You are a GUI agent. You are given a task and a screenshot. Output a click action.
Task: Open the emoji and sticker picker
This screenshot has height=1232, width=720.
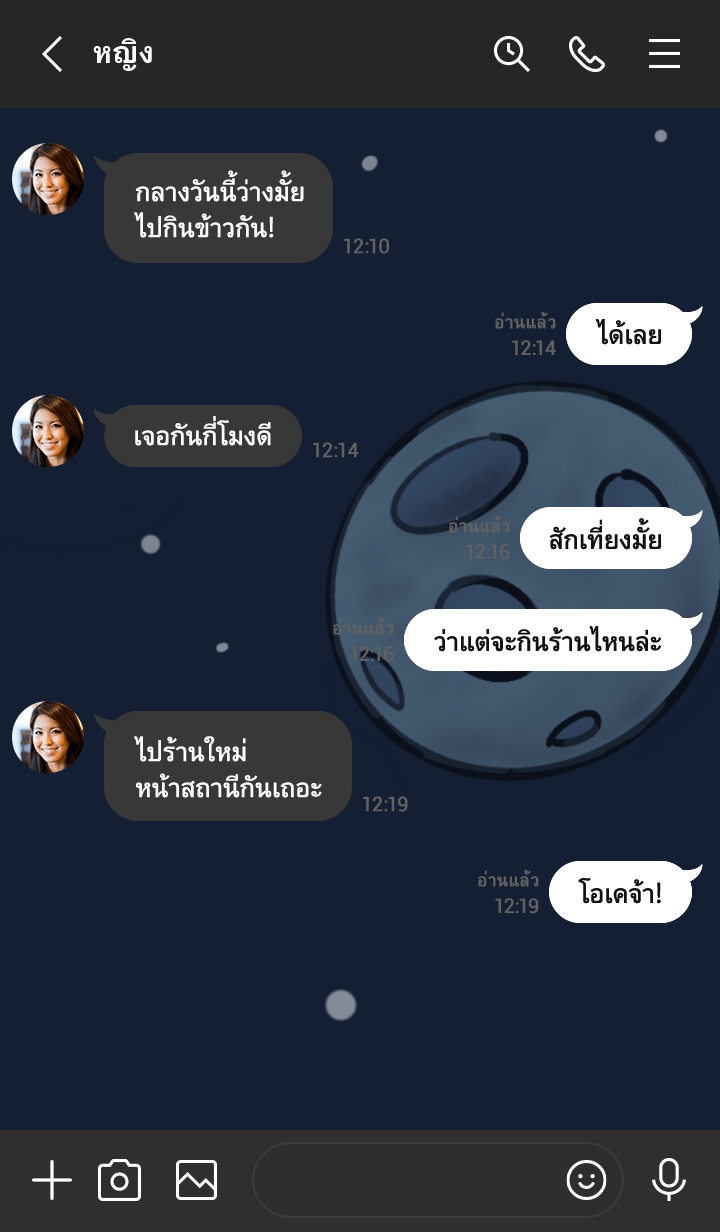[587, 1181]
